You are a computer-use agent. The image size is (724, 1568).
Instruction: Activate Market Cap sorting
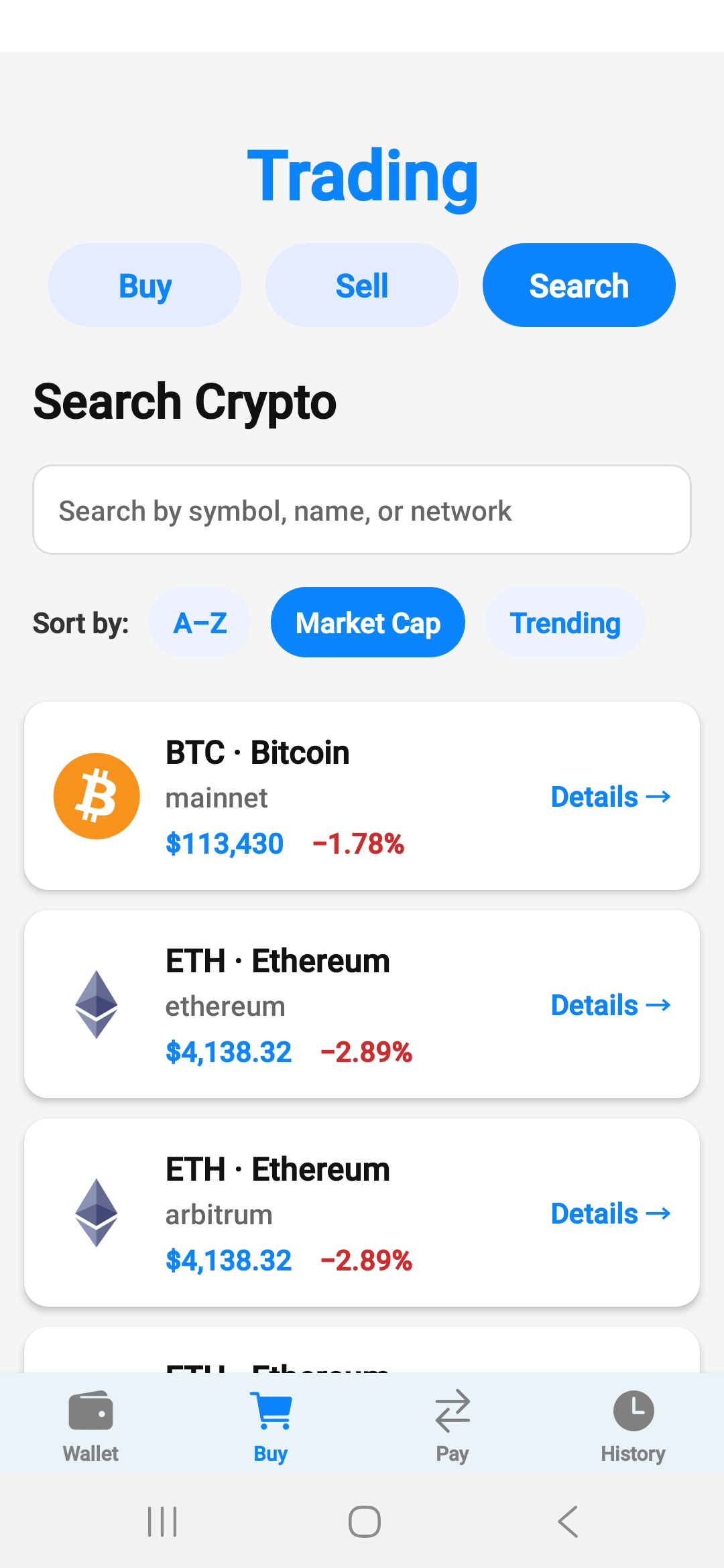coord(367,622)
